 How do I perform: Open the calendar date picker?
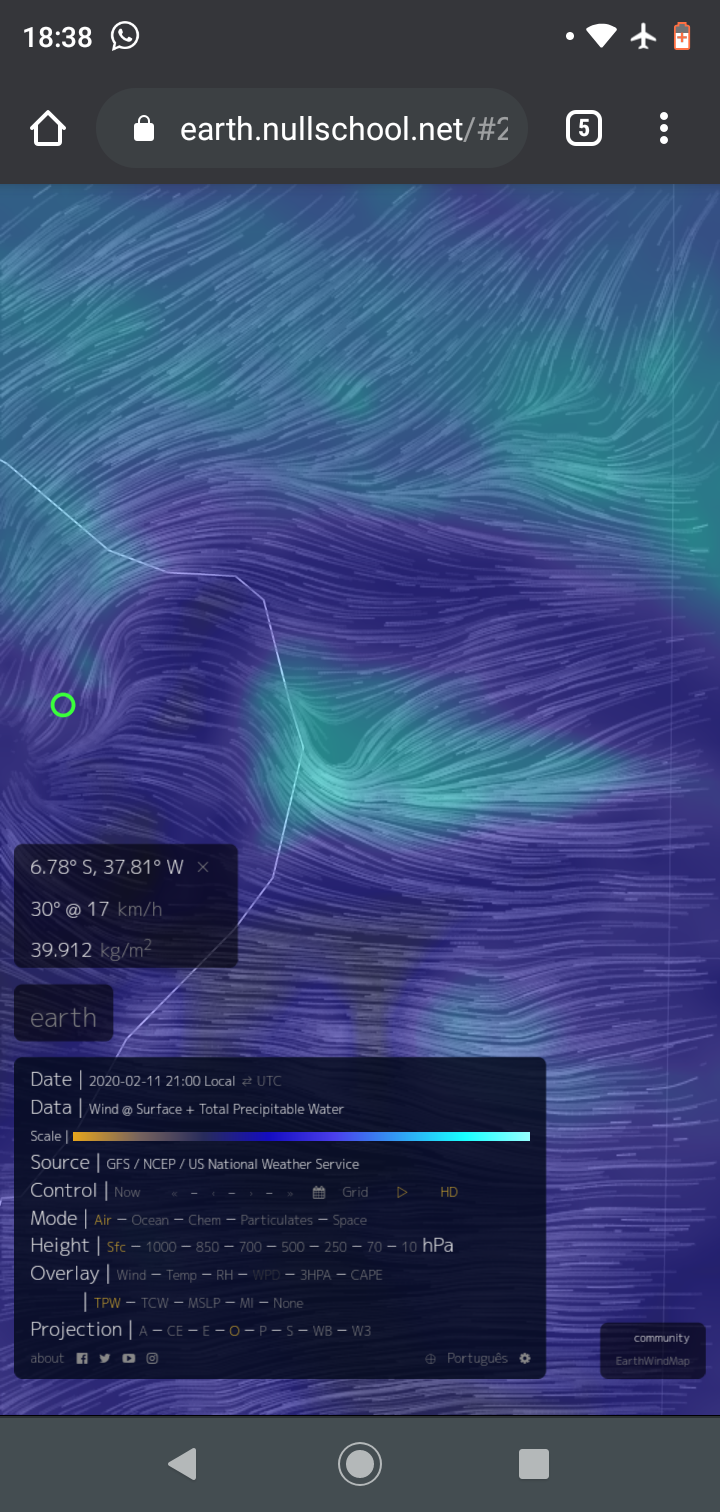pyautogui.click(x=319, y=1192)
